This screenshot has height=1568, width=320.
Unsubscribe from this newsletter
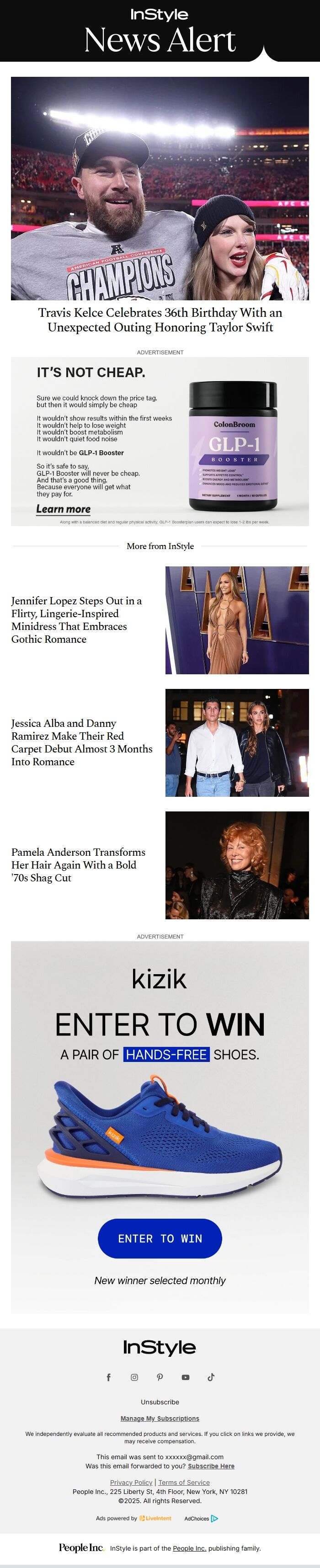pyautogui.click(x=160, y=1402)
